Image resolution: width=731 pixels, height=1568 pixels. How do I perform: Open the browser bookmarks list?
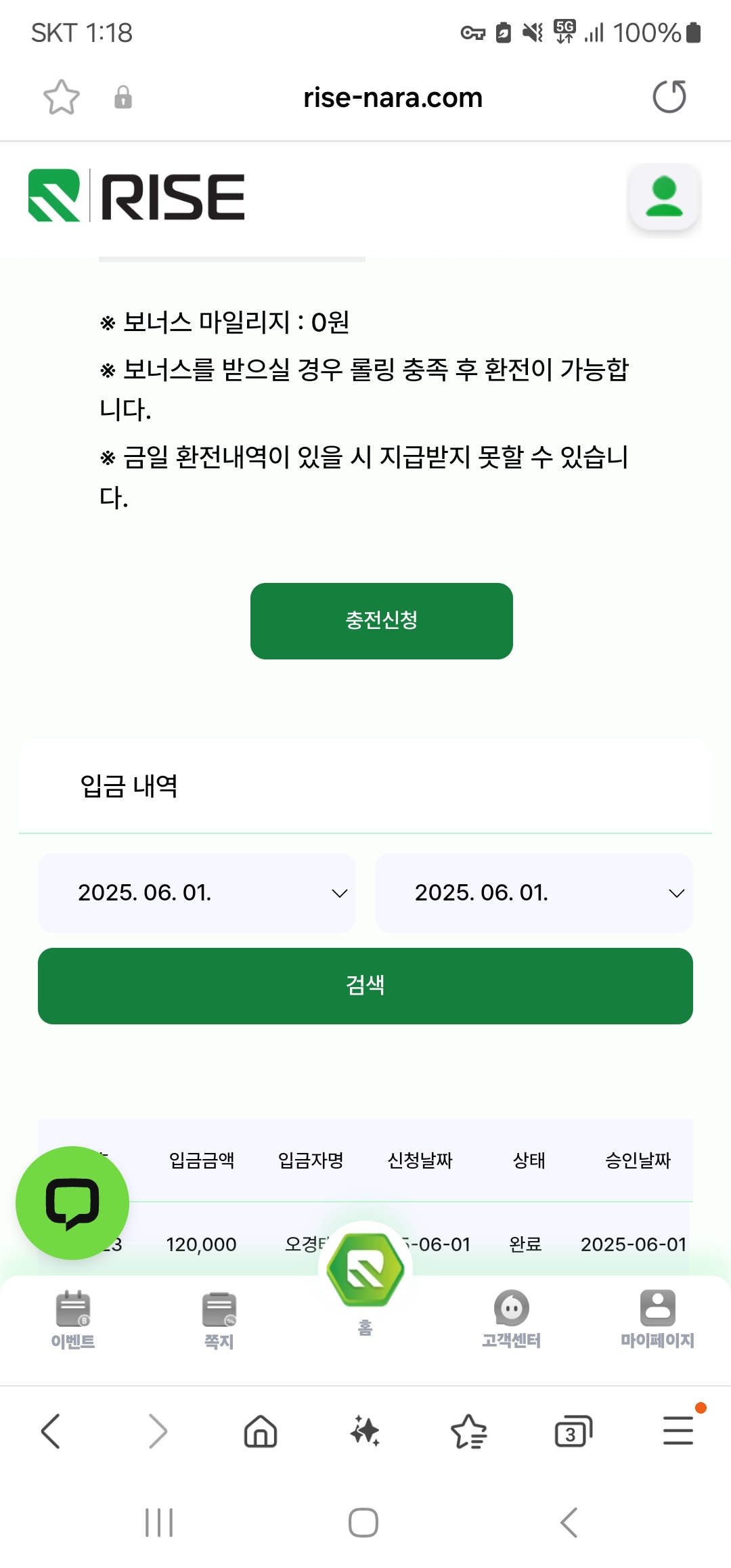click(x=468, y=1431)
